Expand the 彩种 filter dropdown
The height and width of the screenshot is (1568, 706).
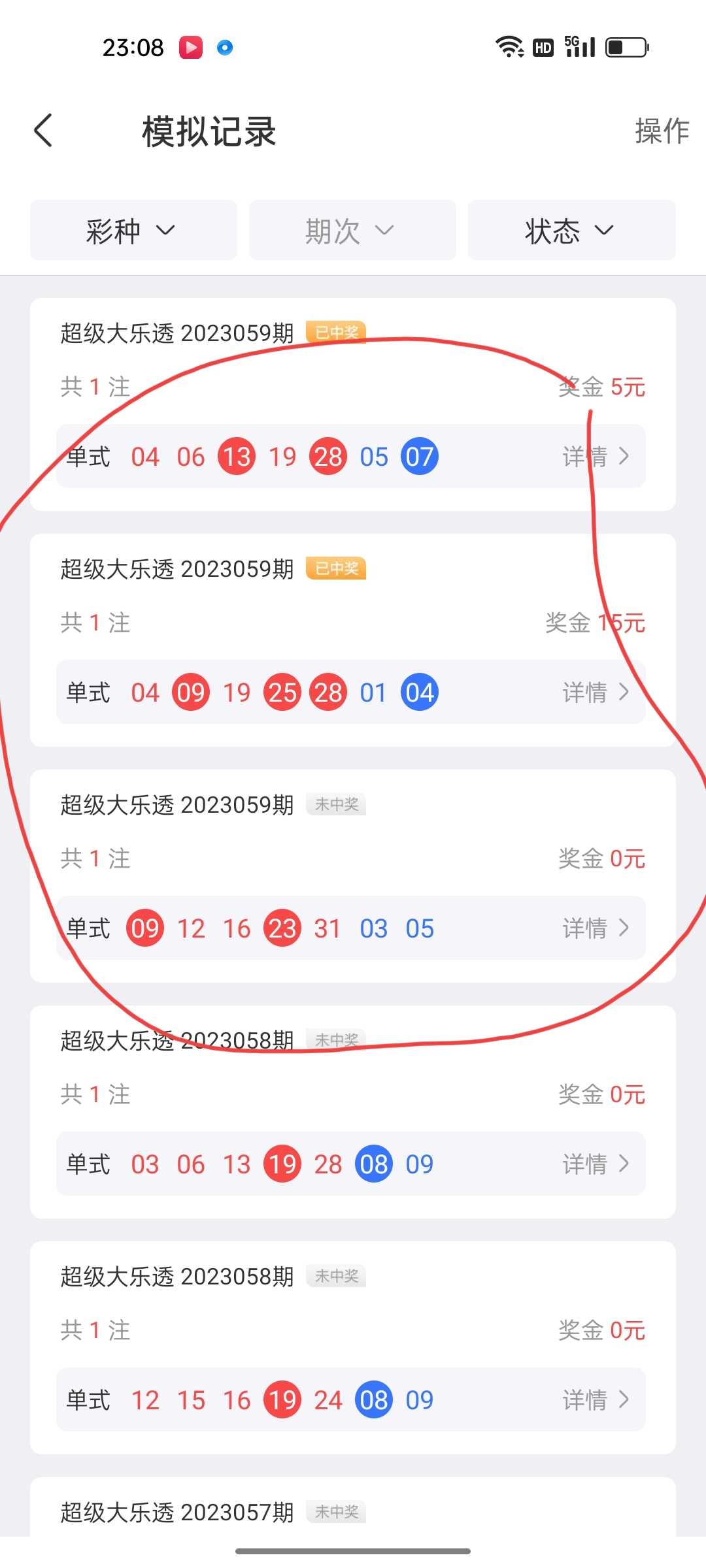(133, 231)
